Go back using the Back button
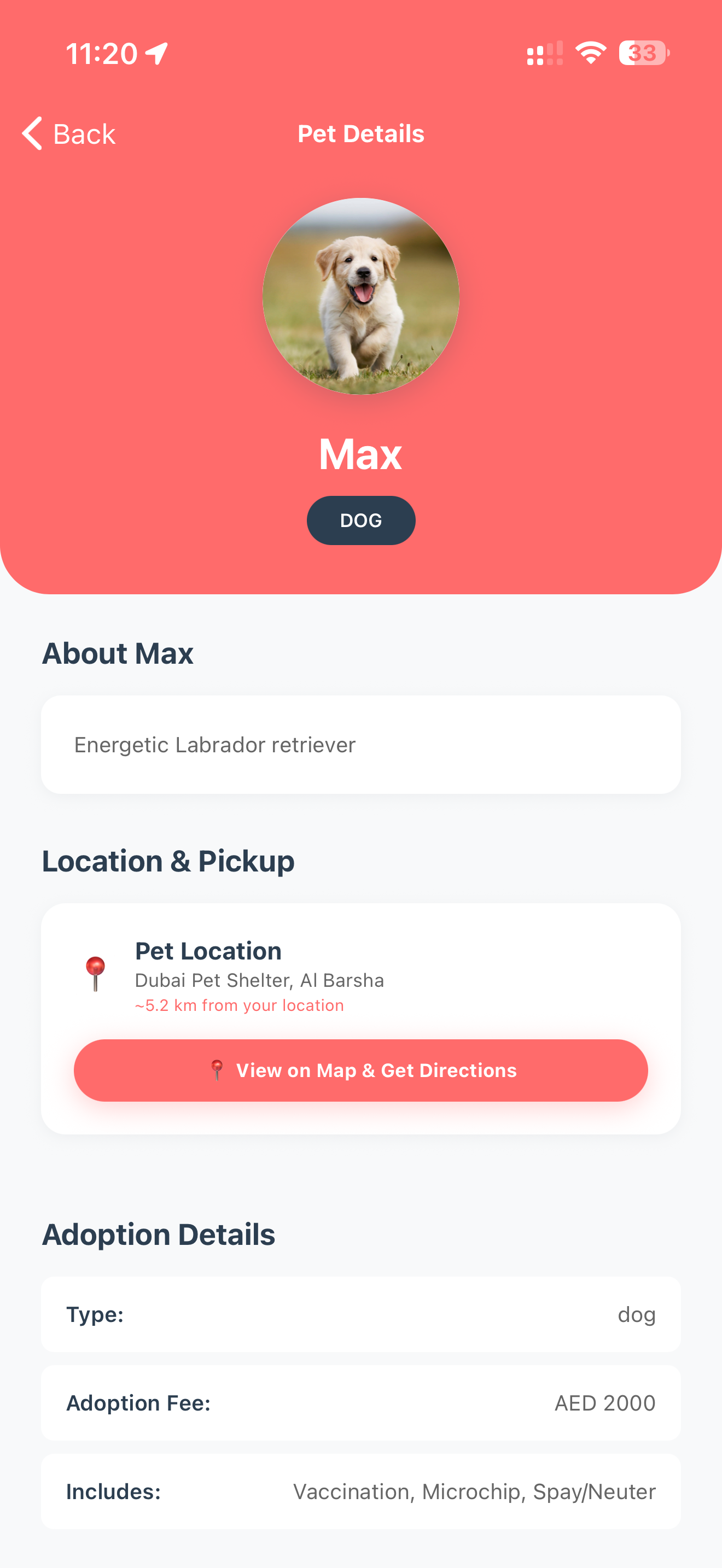722x1568 pixels. click(68, 133)
